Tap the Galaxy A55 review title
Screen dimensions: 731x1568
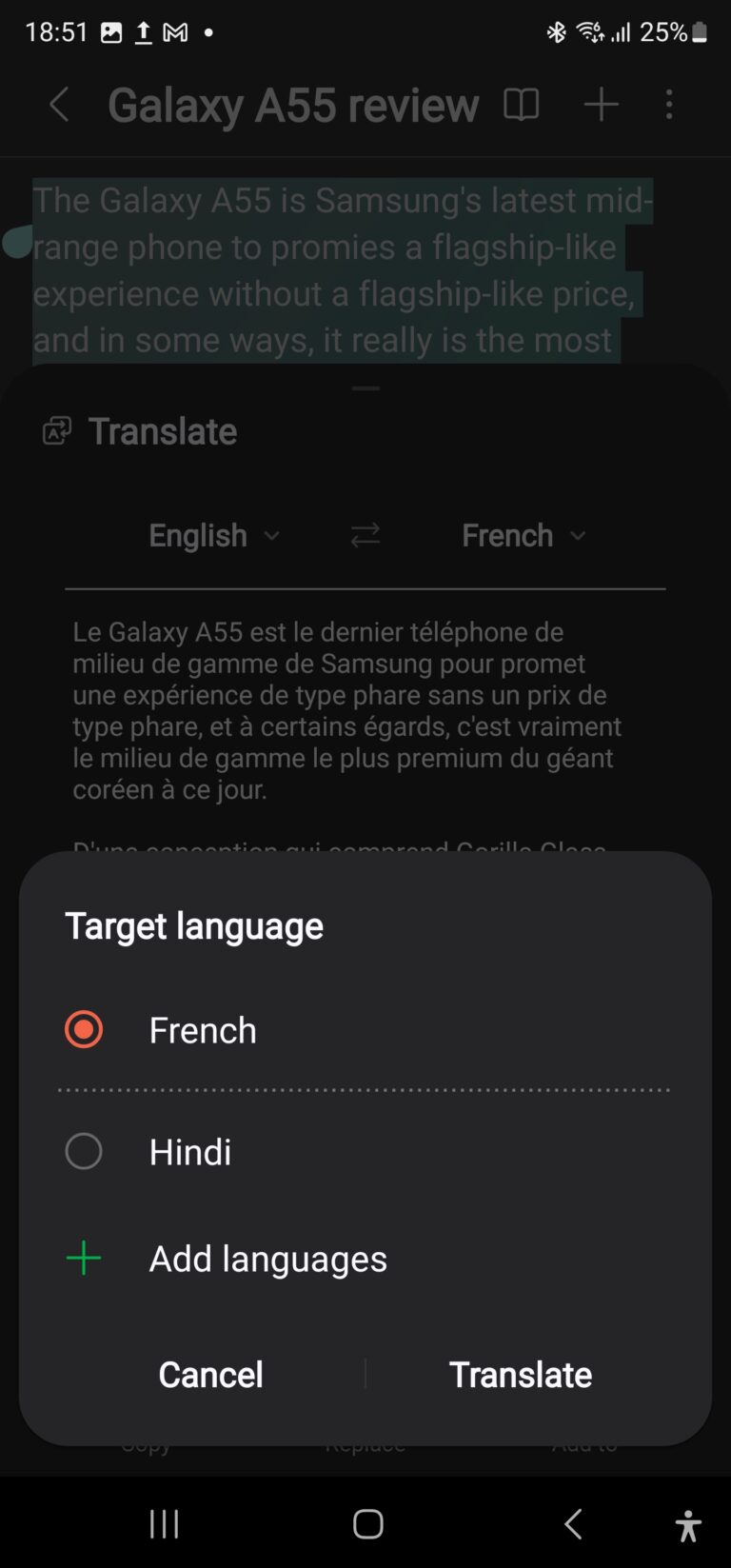tap(293, 105)
